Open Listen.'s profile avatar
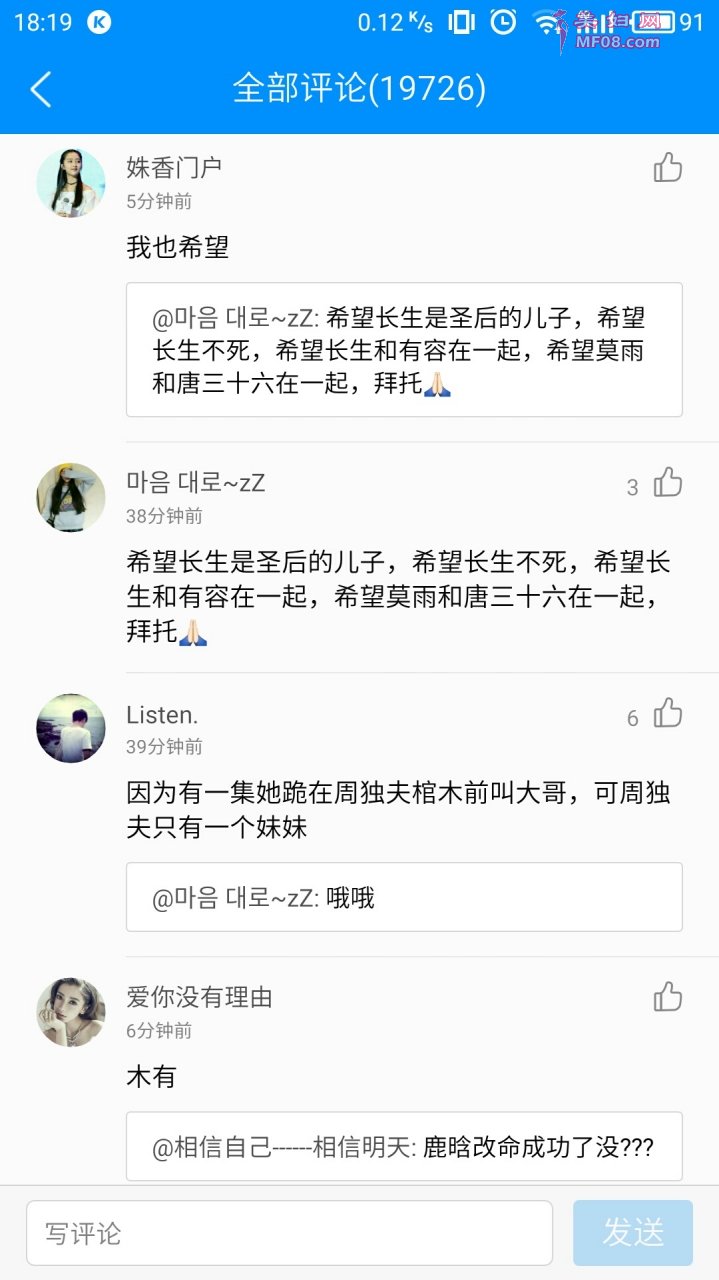The height and width of the screenshot is (1280, 719). [x=71, y=728]
